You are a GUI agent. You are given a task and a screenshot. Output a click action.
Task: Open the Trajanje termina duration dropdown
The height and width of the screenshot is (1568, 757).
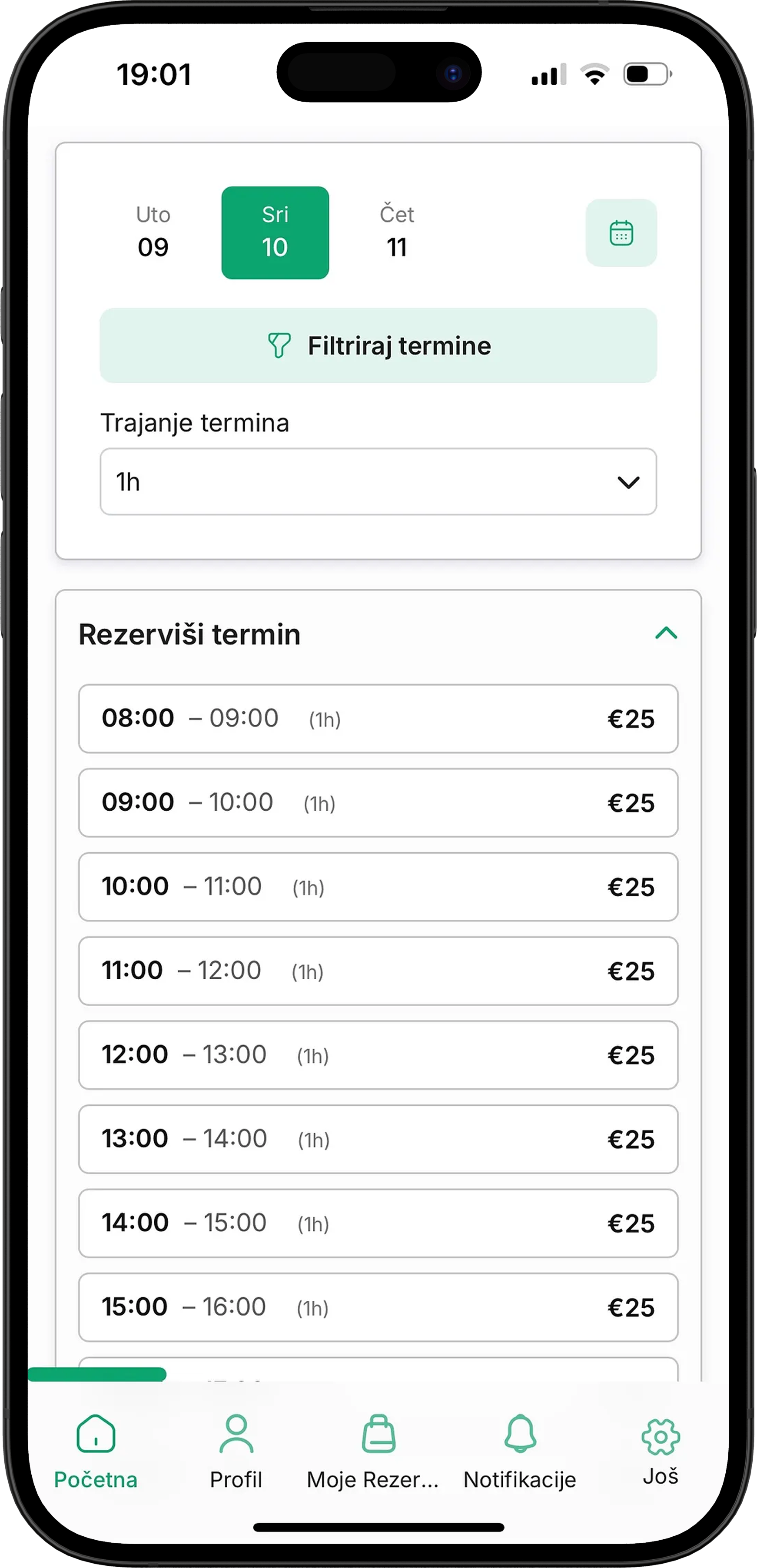pos(378,481)
